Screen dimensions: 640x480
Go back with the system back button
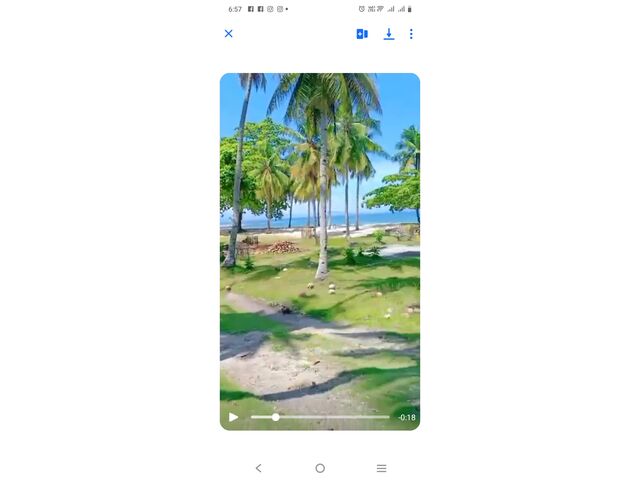(258, 468)
